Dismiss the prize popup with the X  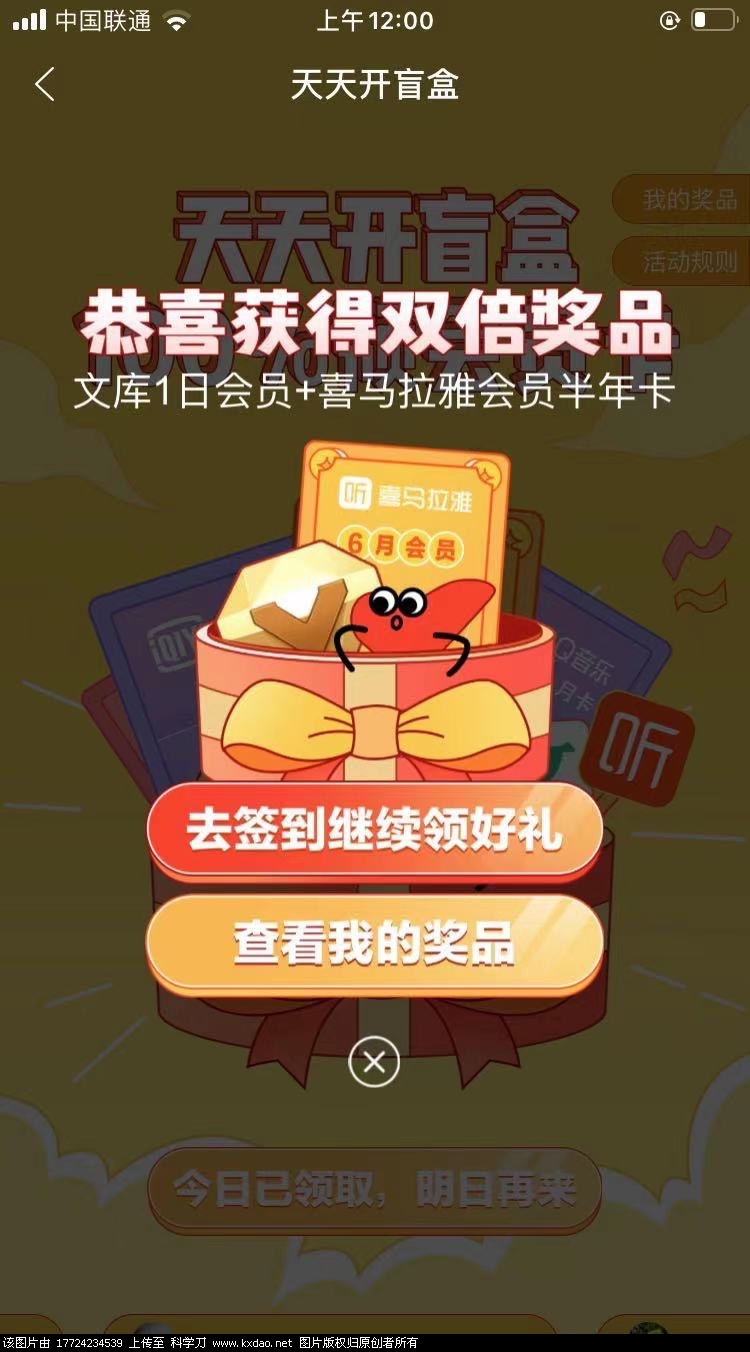click(374, 1062)
